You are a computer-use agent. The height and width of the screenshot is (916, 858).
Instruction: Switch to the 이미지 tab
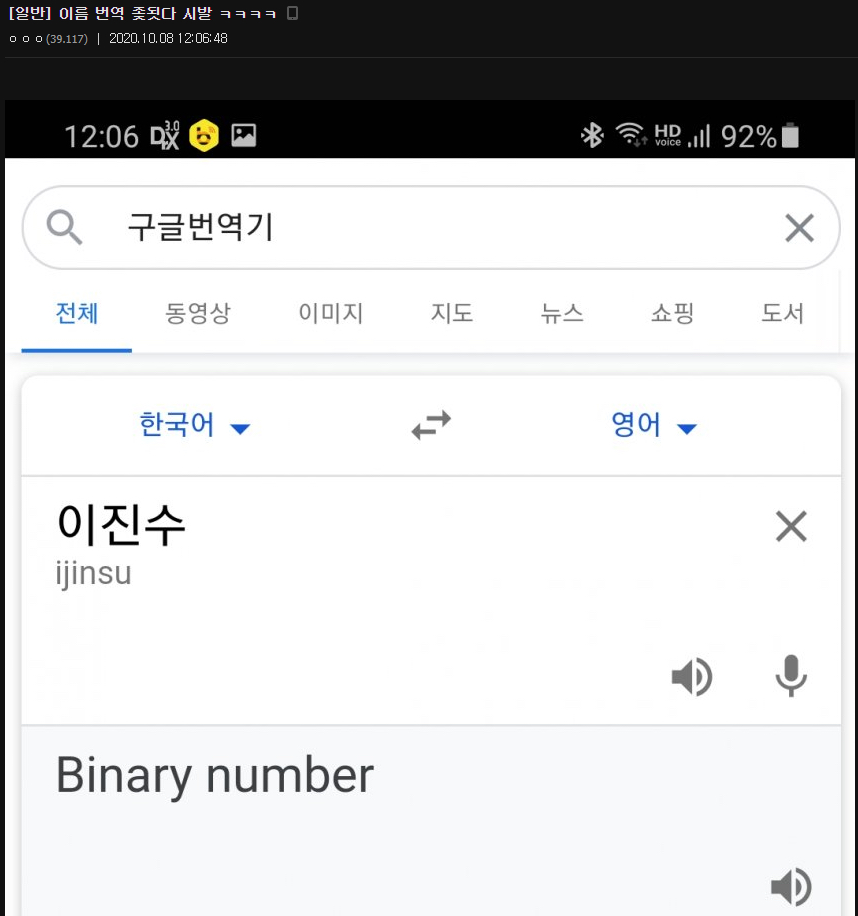pyautogui.click(x=331, y=312)
